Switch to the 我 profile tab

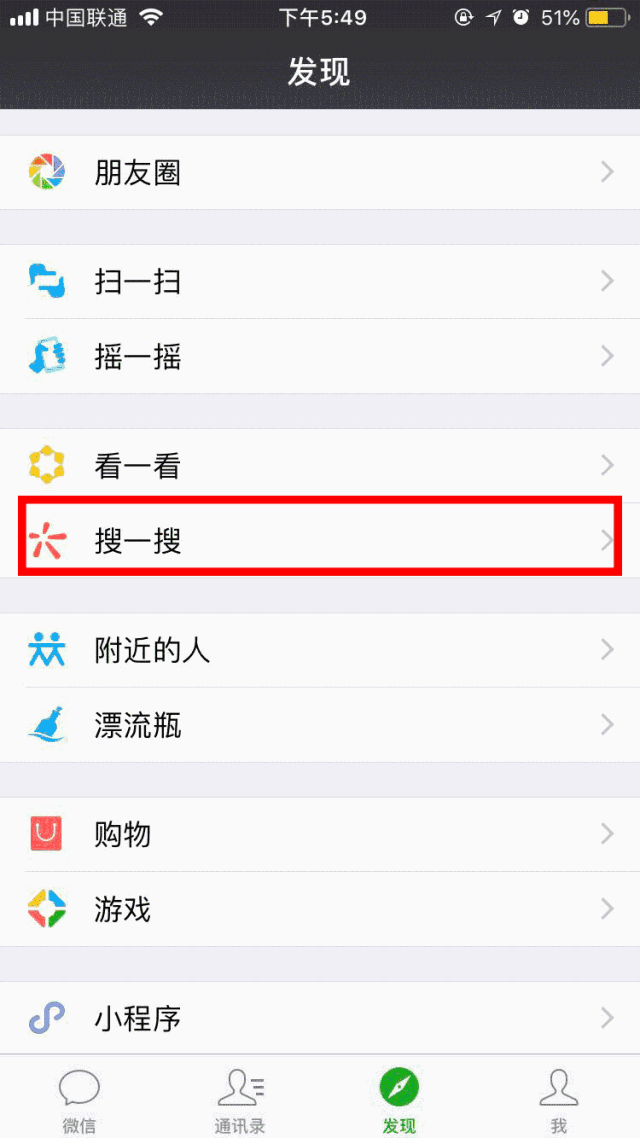click(559, 1097)
